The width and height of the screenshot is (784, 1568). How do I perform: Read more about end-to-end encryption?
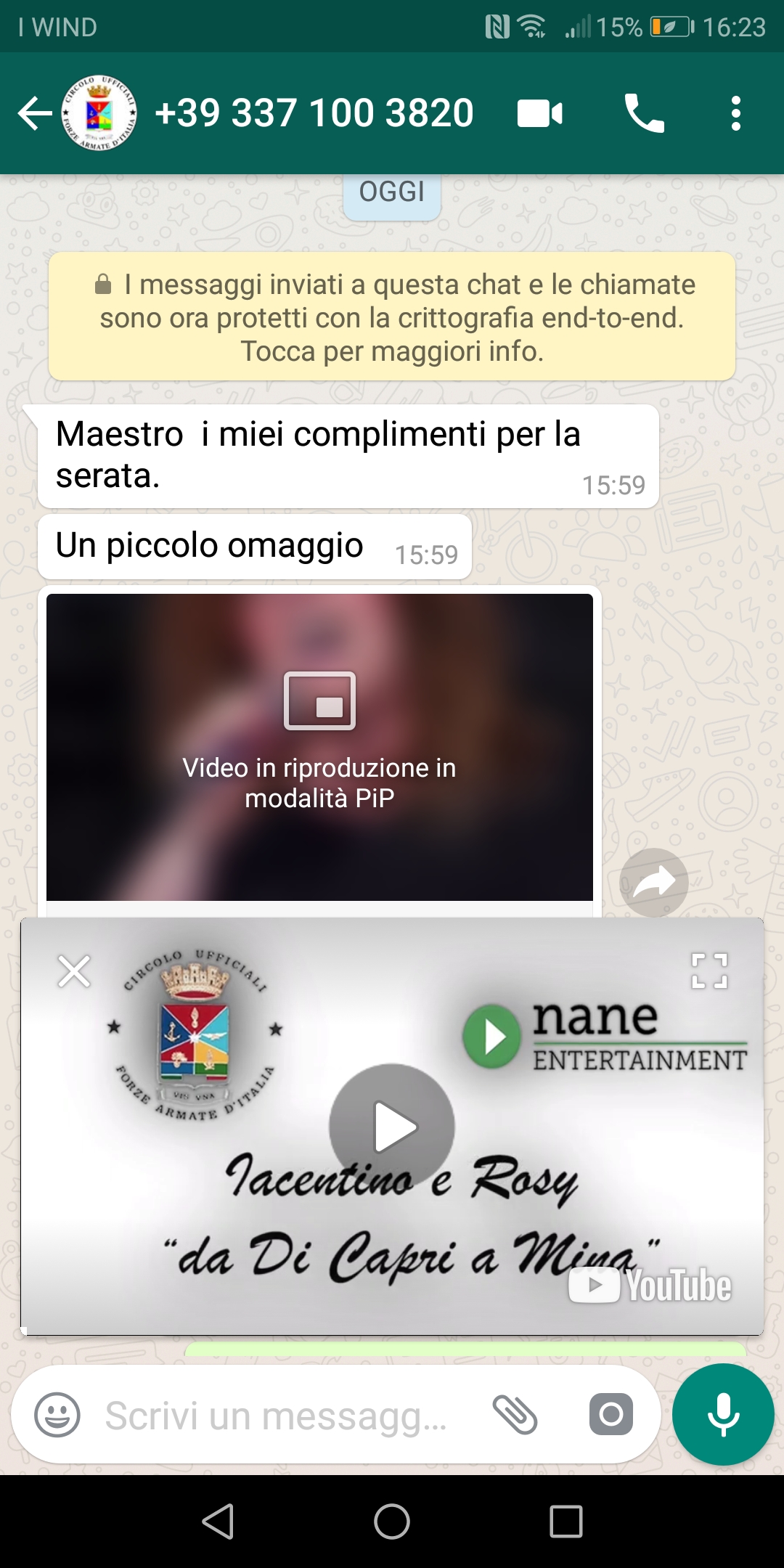click(392, 317)
